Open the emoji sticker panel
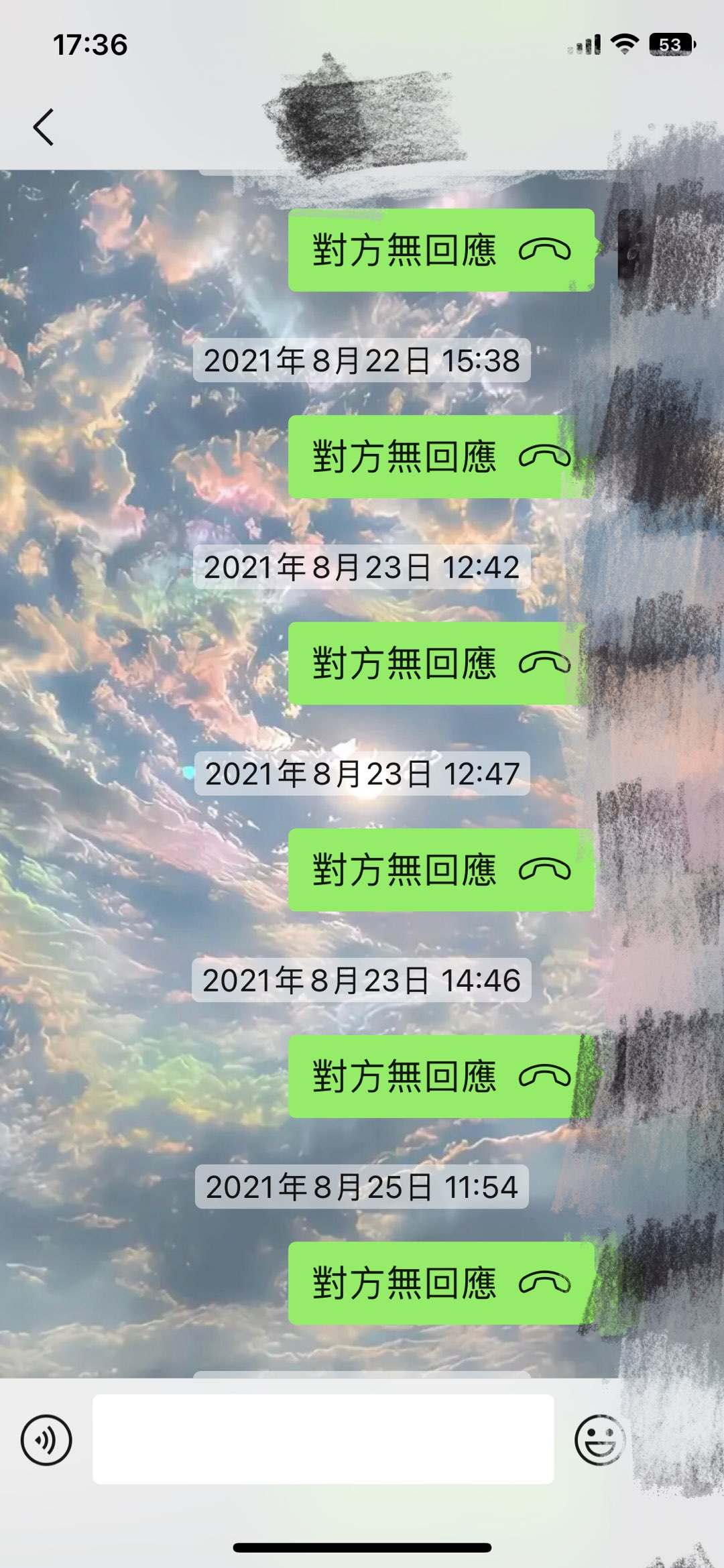 pyautogui.click(x=599, y=1439)
